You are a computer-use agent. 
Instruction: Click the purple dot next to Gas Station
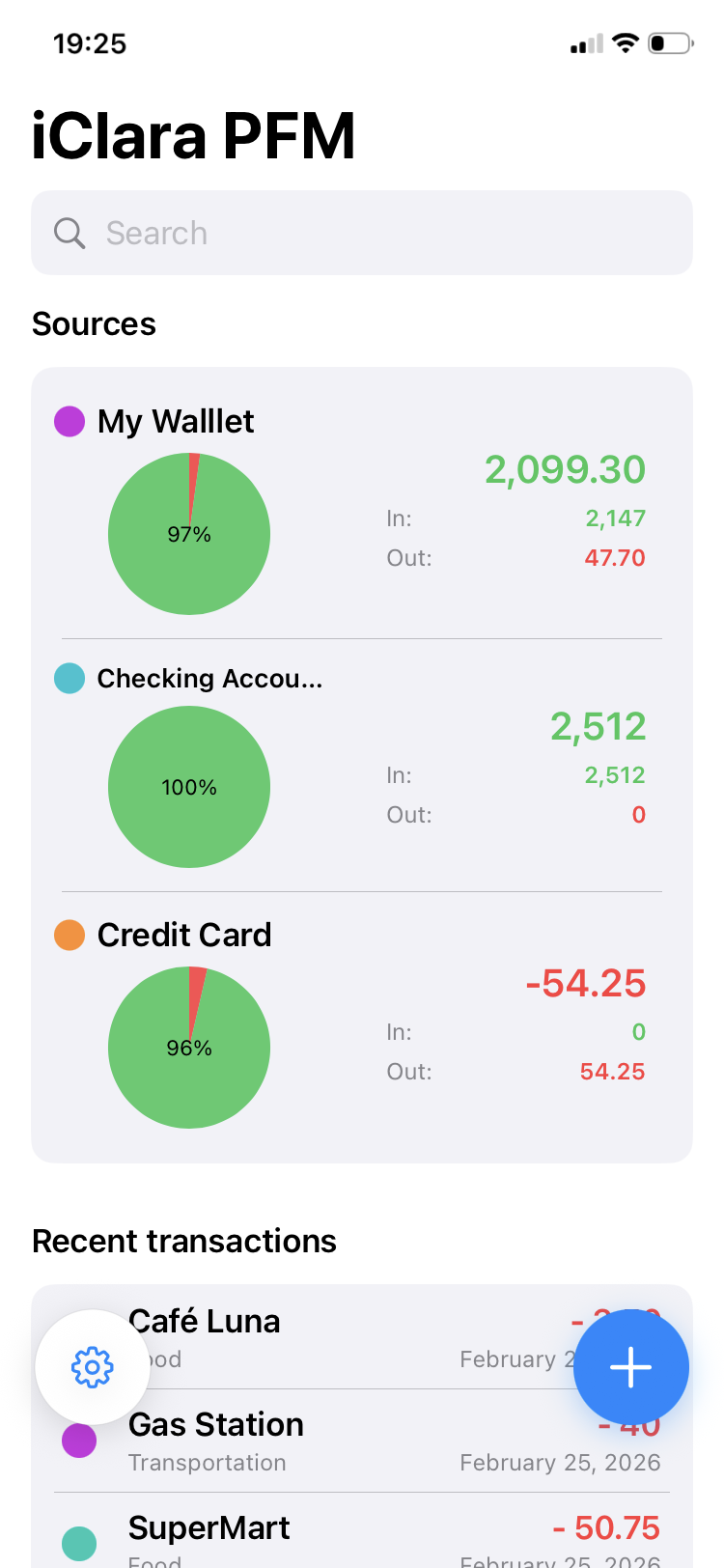tap(80, 1441)
